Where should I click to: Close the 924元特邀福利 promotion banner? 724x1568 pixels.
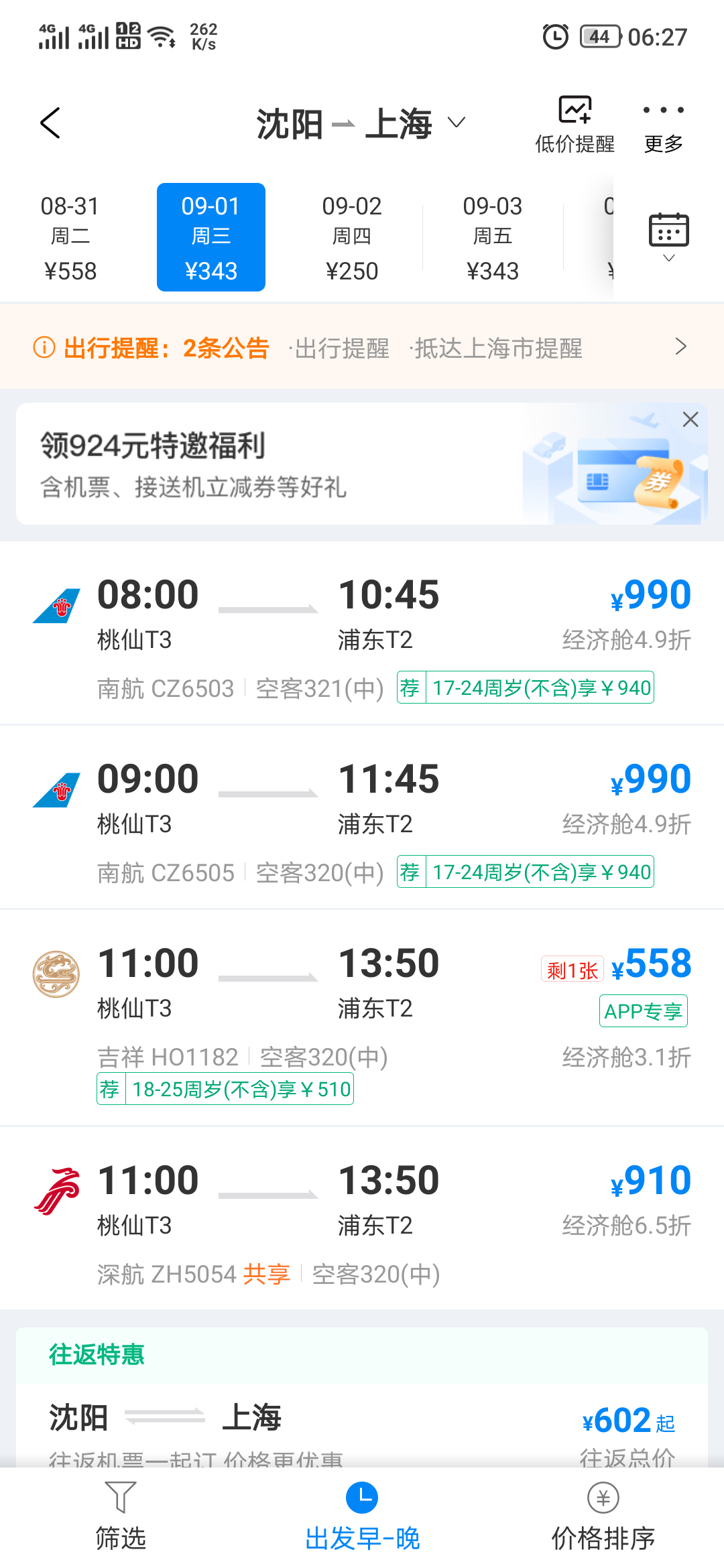click(691, 419)
